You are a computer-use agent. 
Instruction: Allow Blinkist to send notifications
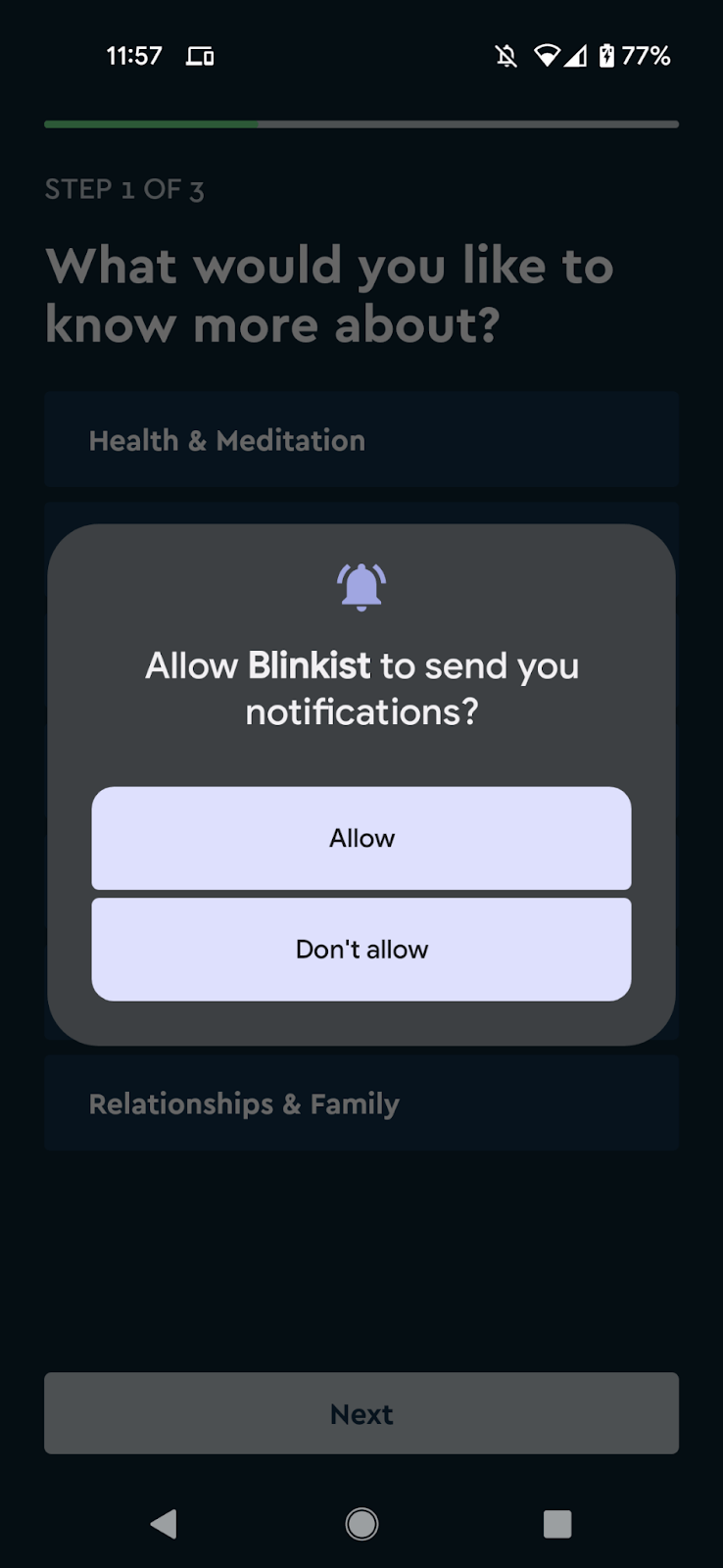pyautogui.click(x=361, y=838)
